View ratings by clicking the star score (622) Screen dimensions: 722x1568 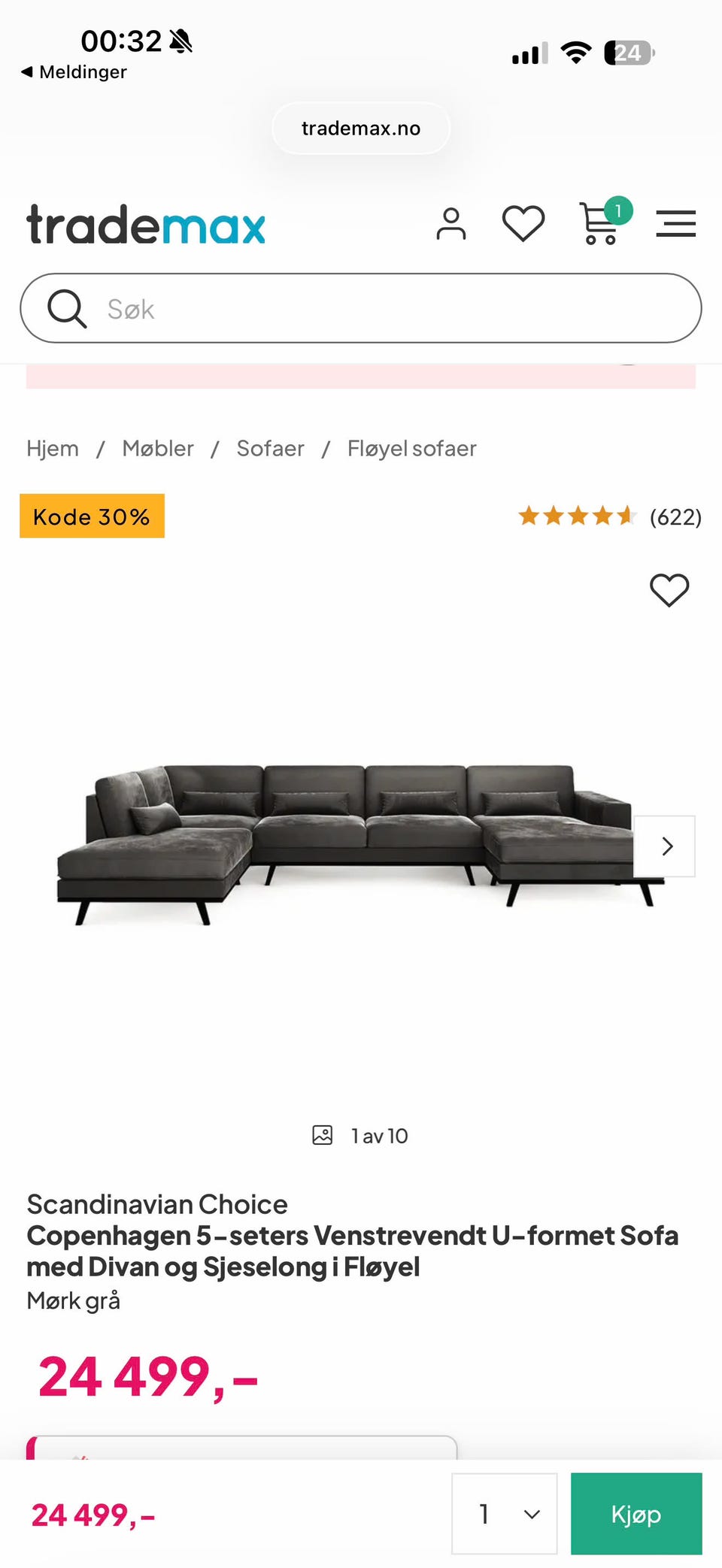click(x=609, y=516)
